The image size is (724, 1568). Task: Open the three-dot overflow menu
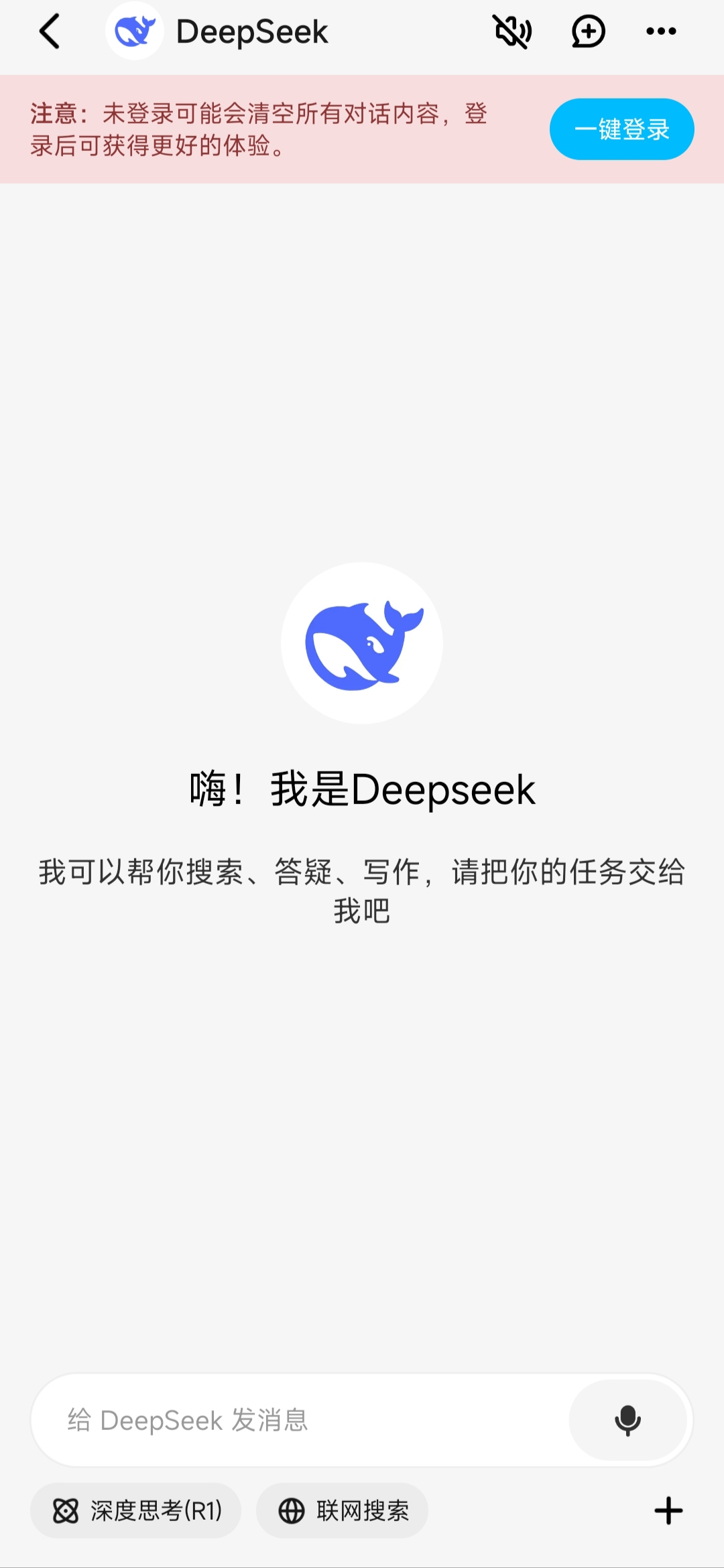[x=661, y=31]
